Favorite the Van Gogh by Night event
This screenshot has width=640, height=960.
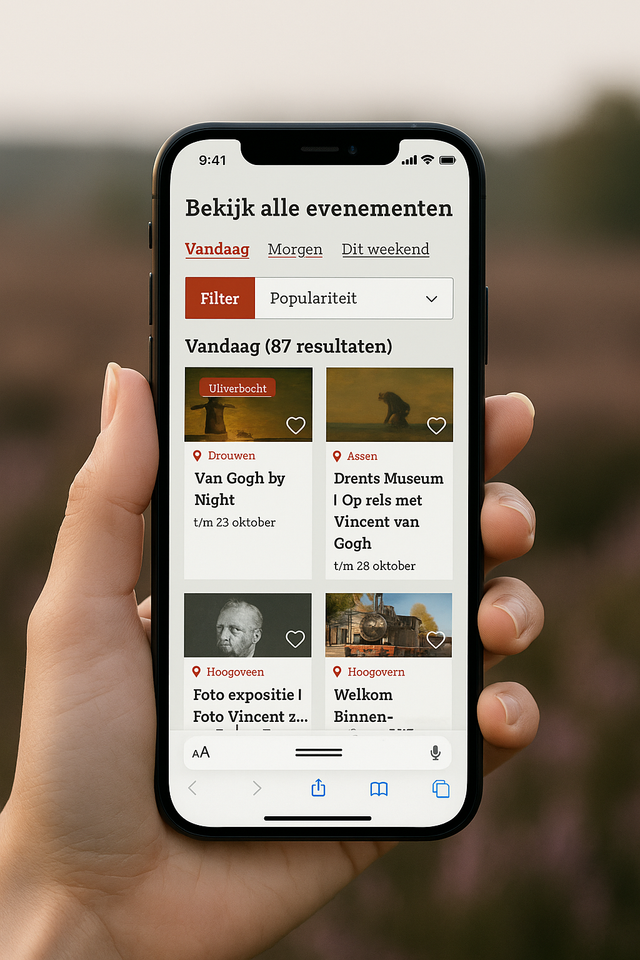[x=296, y=425]
